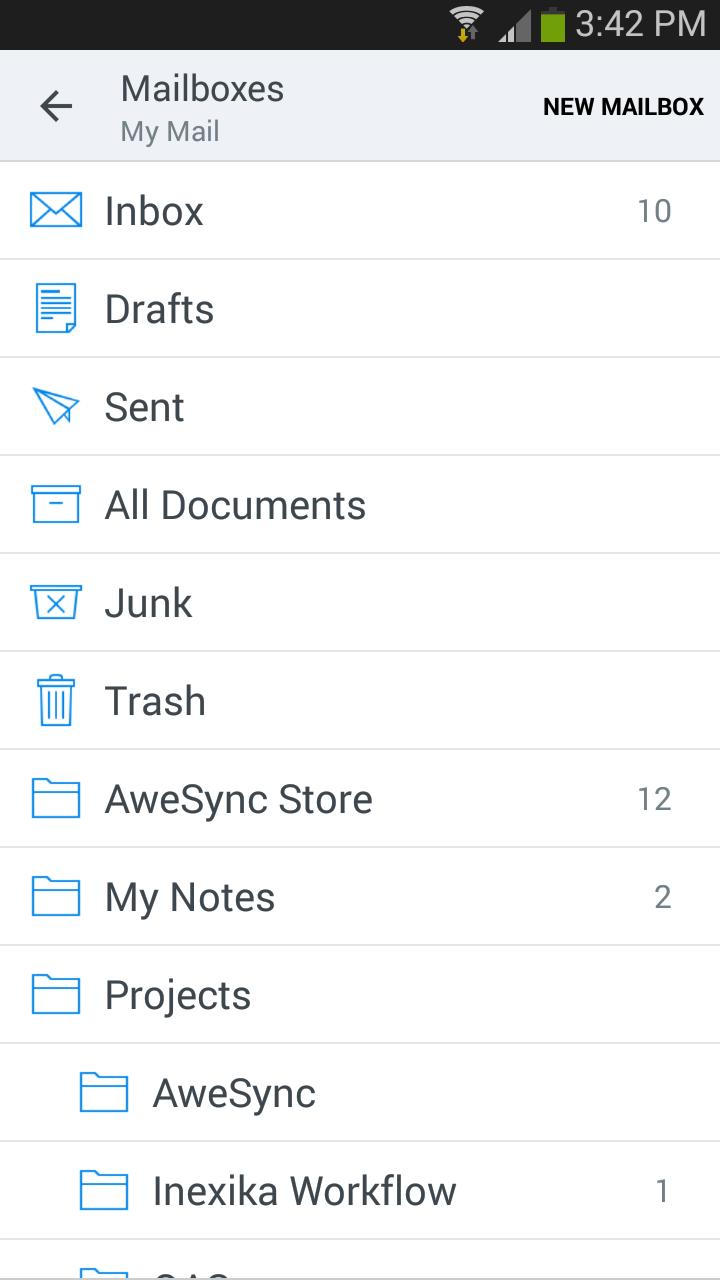Screen dimensions: 720x1280
Task: Select the Drafts document icon
Action: (x=56, y=308)
